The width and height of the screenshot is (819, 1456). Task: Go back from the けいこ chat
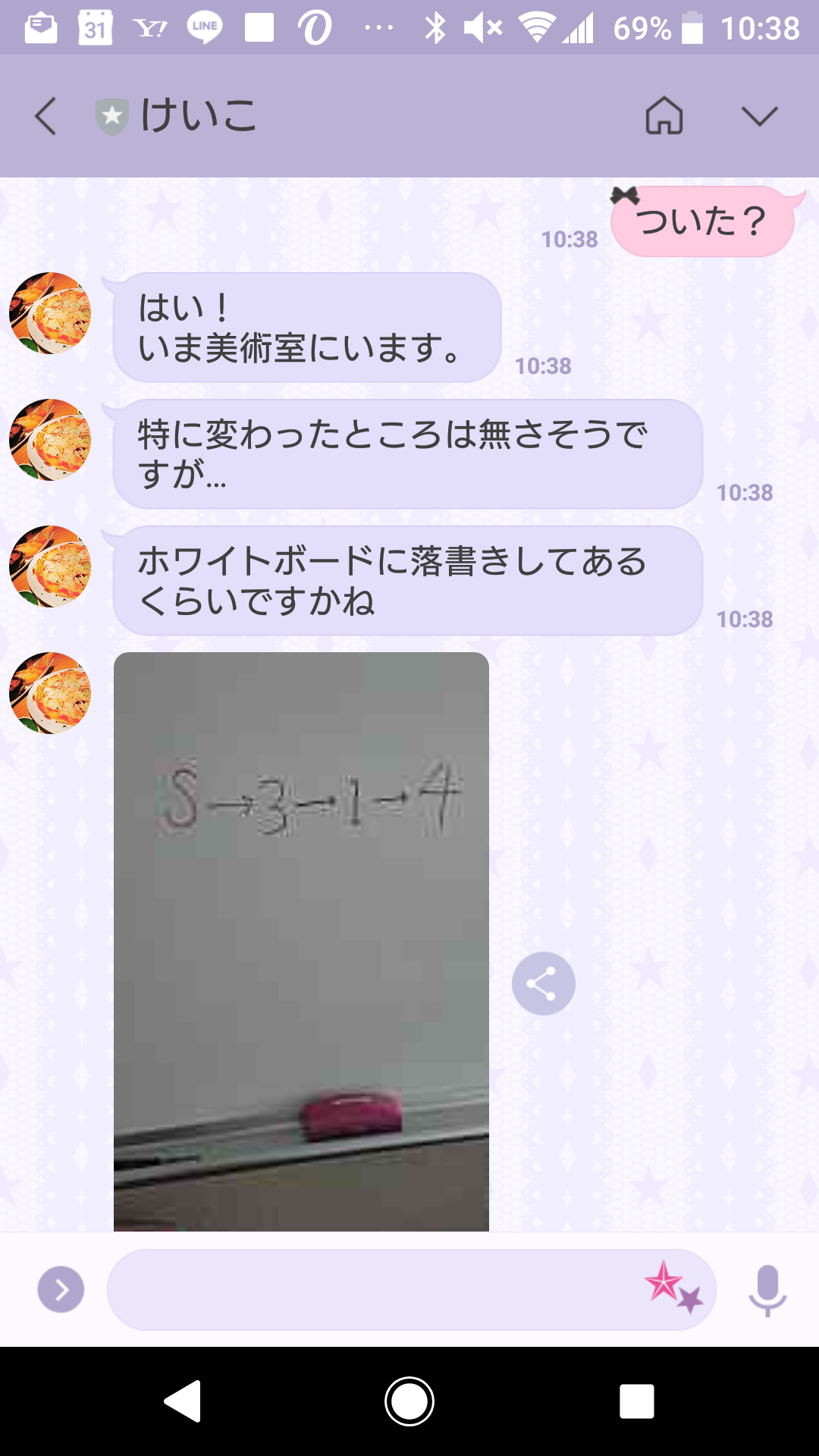(x=45, y=116)
